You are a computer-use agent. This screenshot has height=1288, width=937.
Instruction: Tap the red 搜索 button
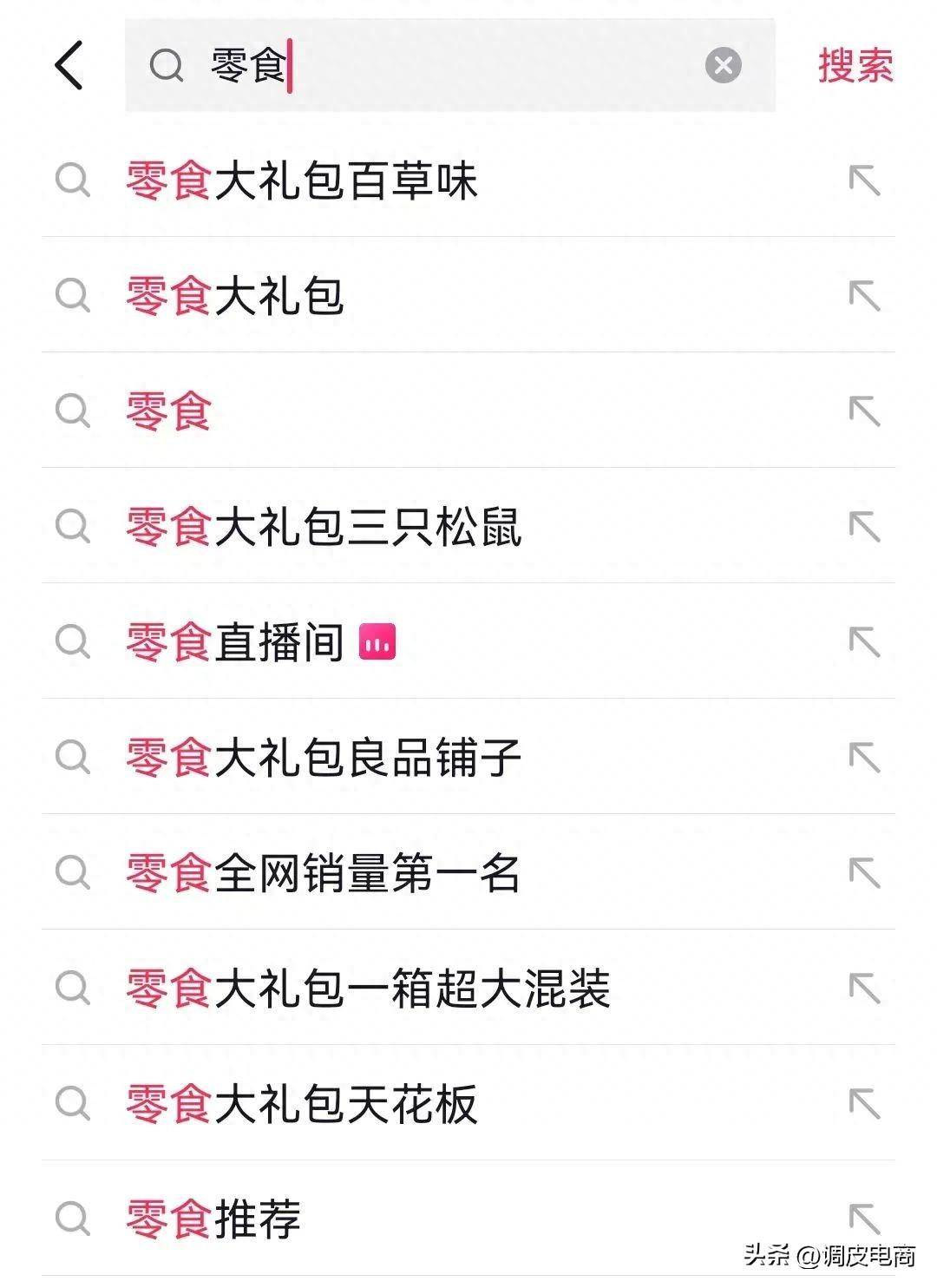tap(855, 66)
